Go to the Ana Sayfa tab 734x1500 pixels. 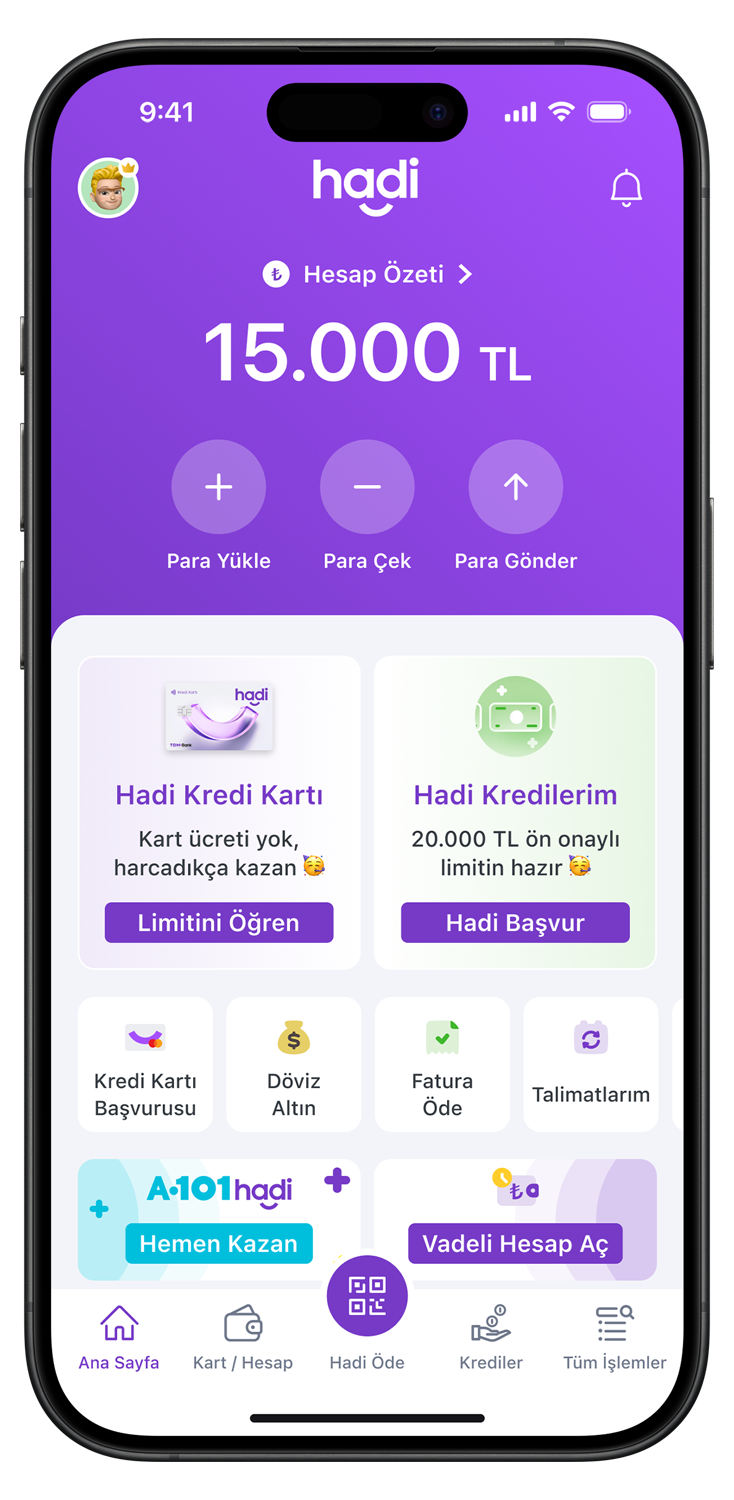[119, 1337]
